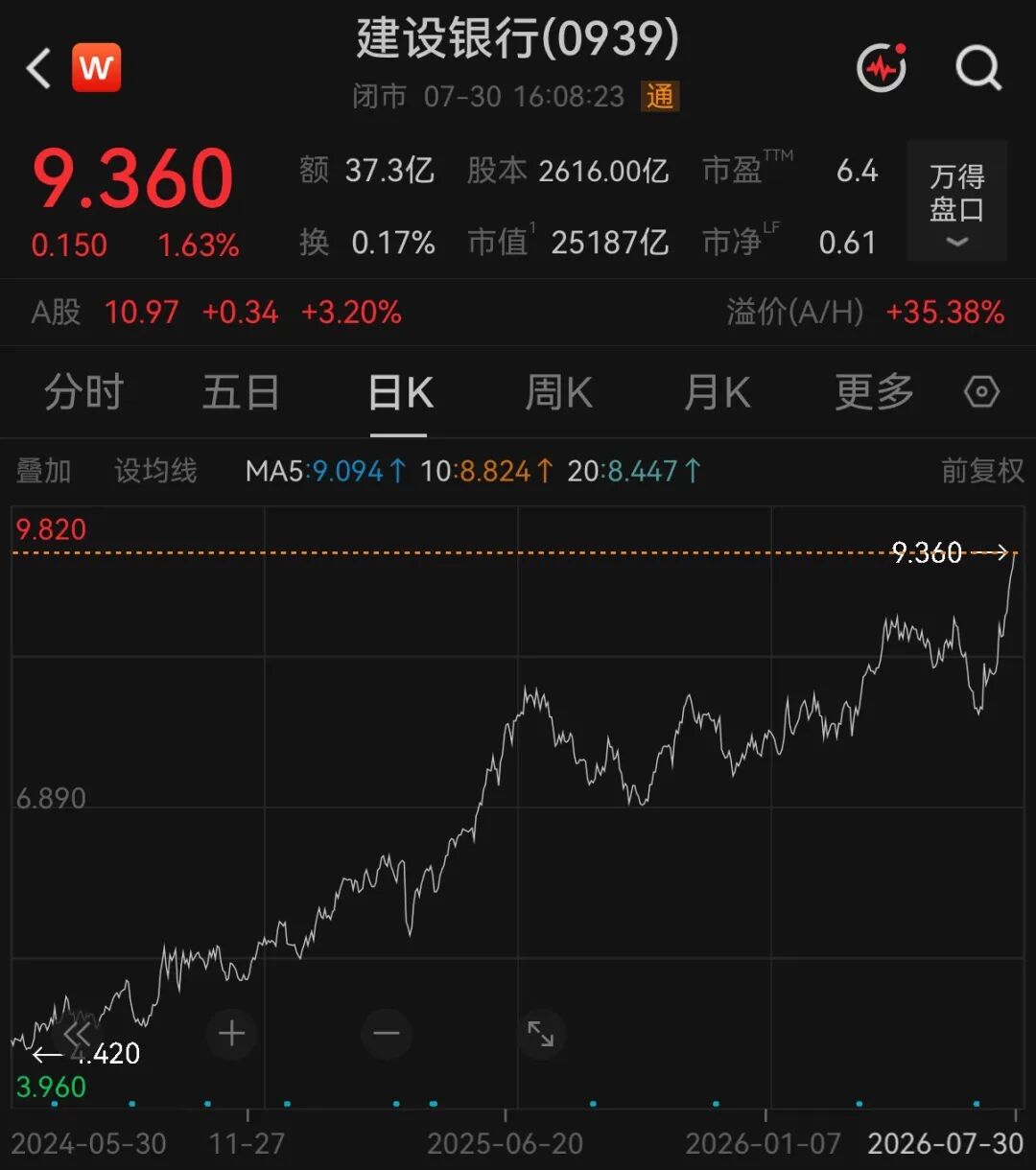1036x1170 pixels.
Task: Change the 前复权 adjustment mode
Action: 982,471
